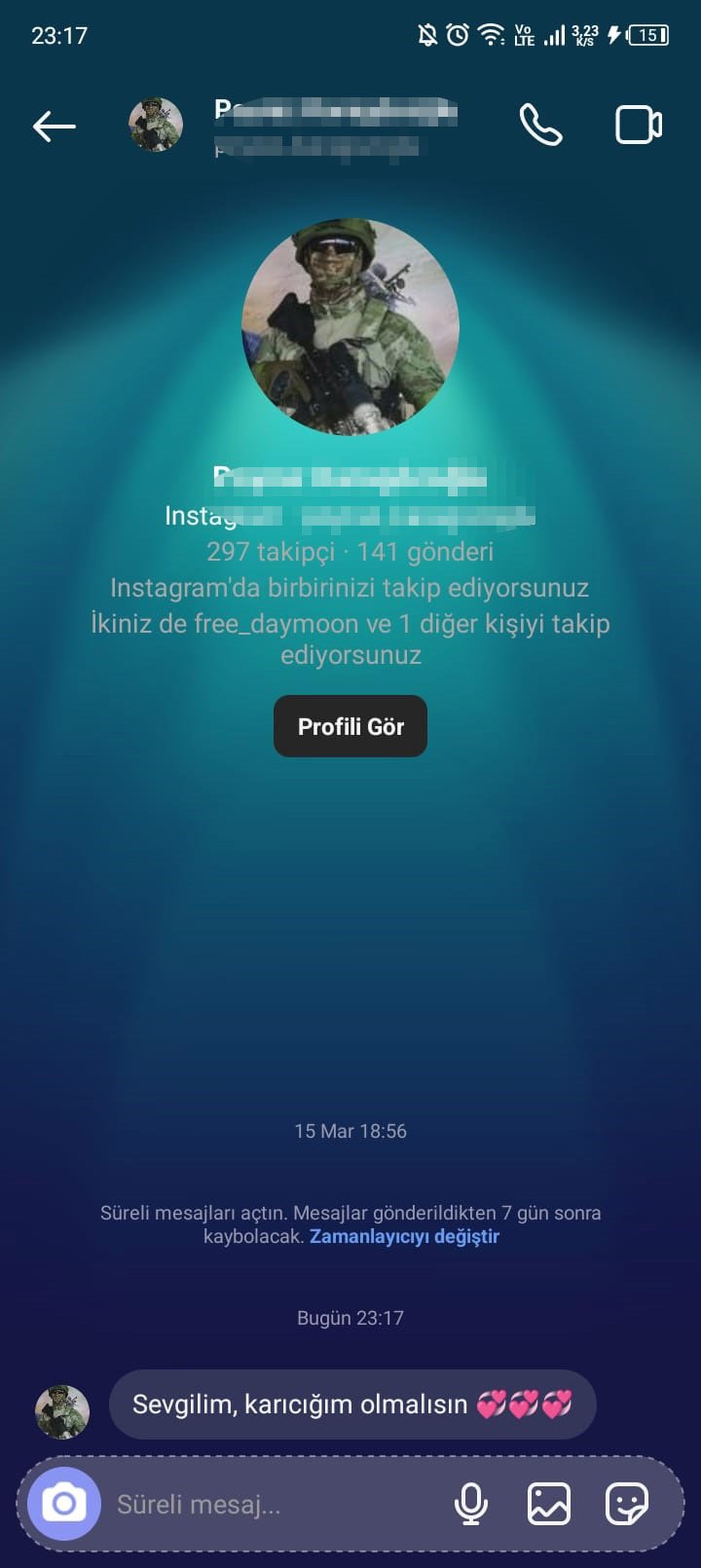This screenshot has width=701, height=1568.
Task: Tap the Süreli mesaj input field
Action: point(243,1503)
